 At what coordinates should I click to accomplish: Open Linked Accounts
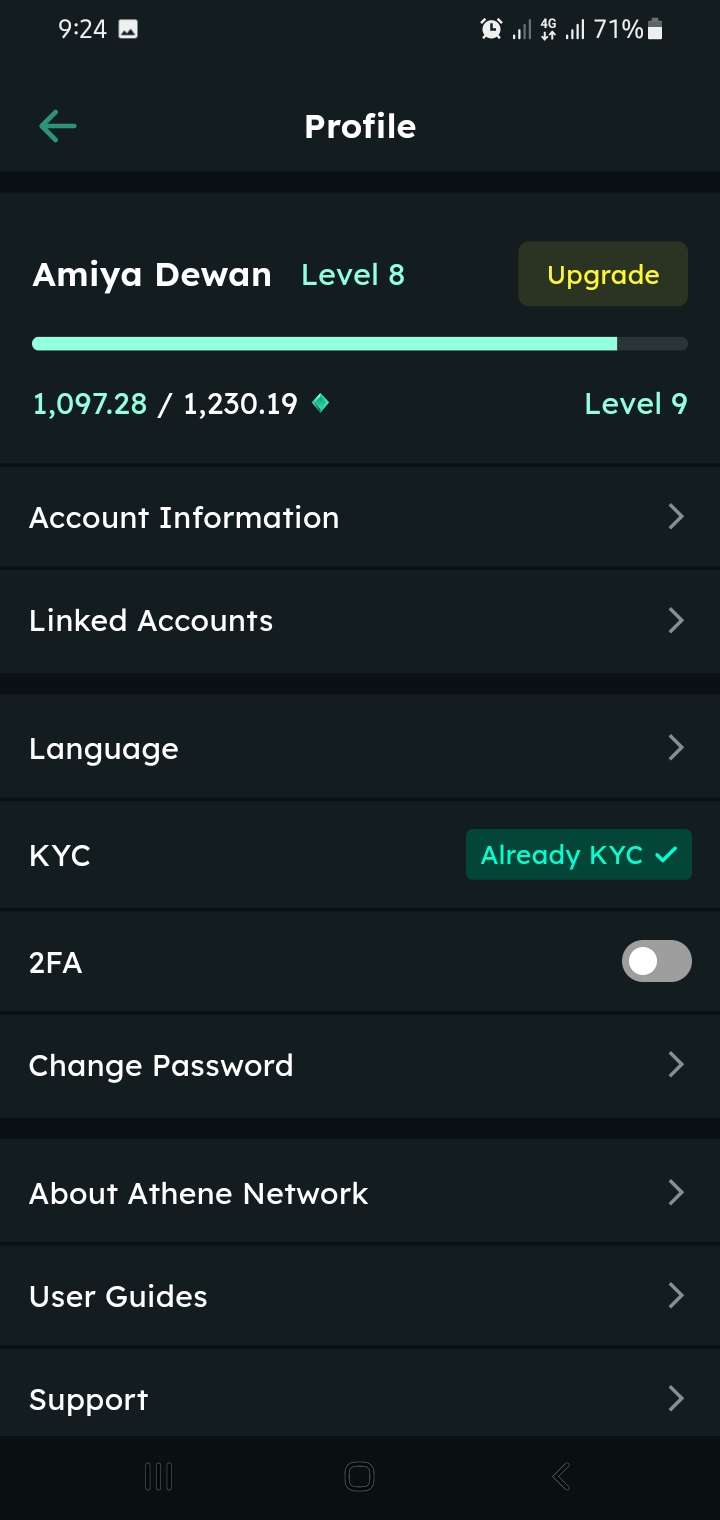point(360,620)
